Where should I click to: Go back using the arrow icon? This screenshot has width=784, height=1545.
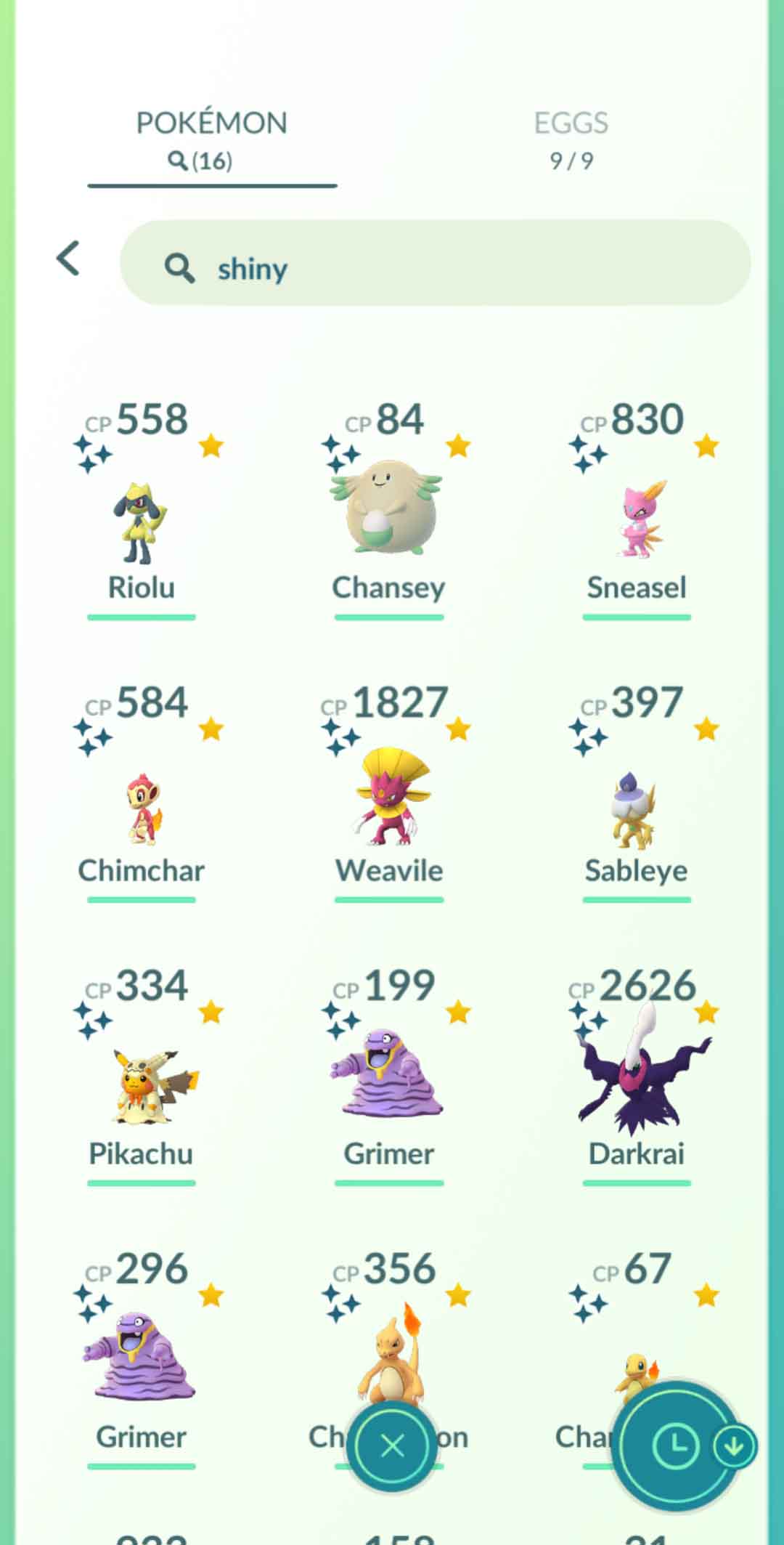(x=68, y=259)
